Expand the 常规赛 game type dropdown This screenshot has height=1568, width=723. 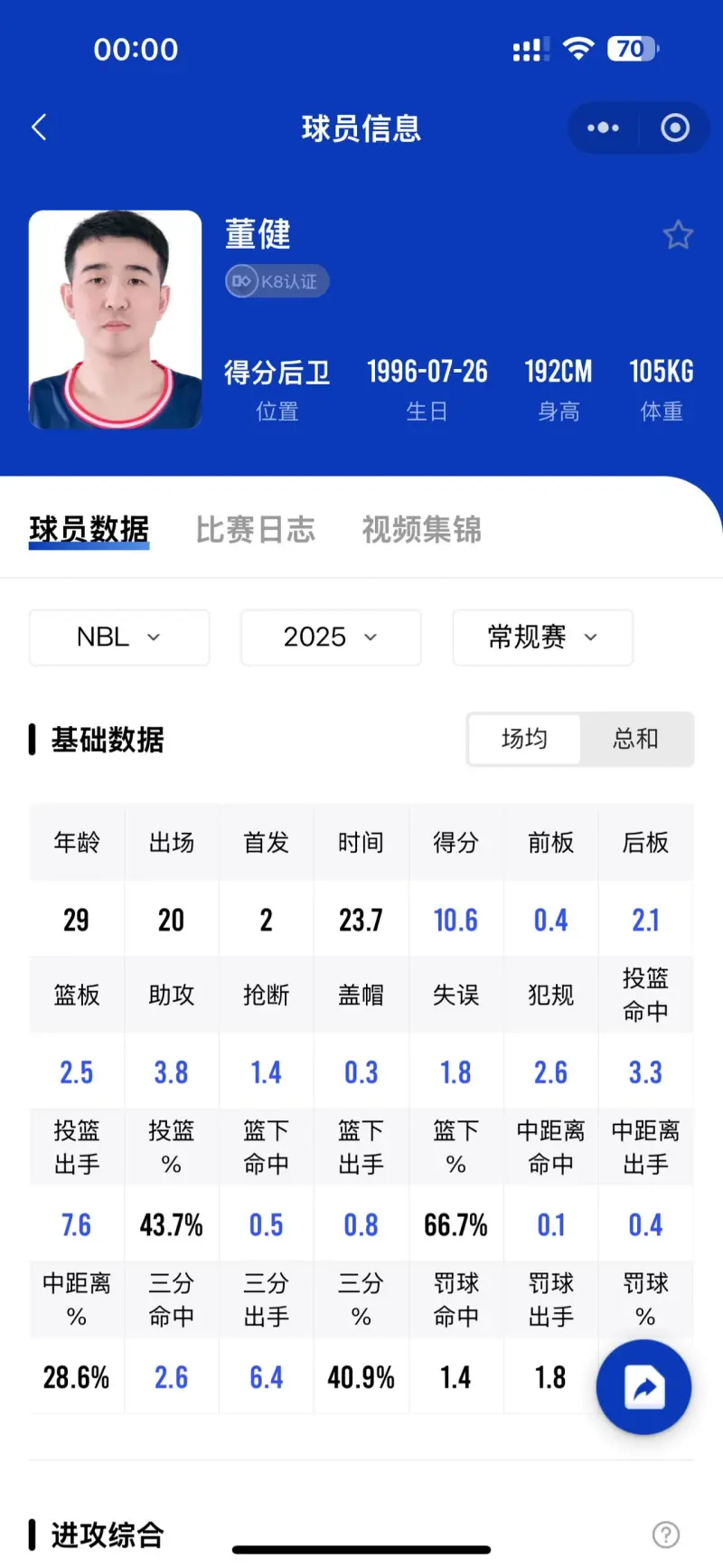[x=542, y=638]
